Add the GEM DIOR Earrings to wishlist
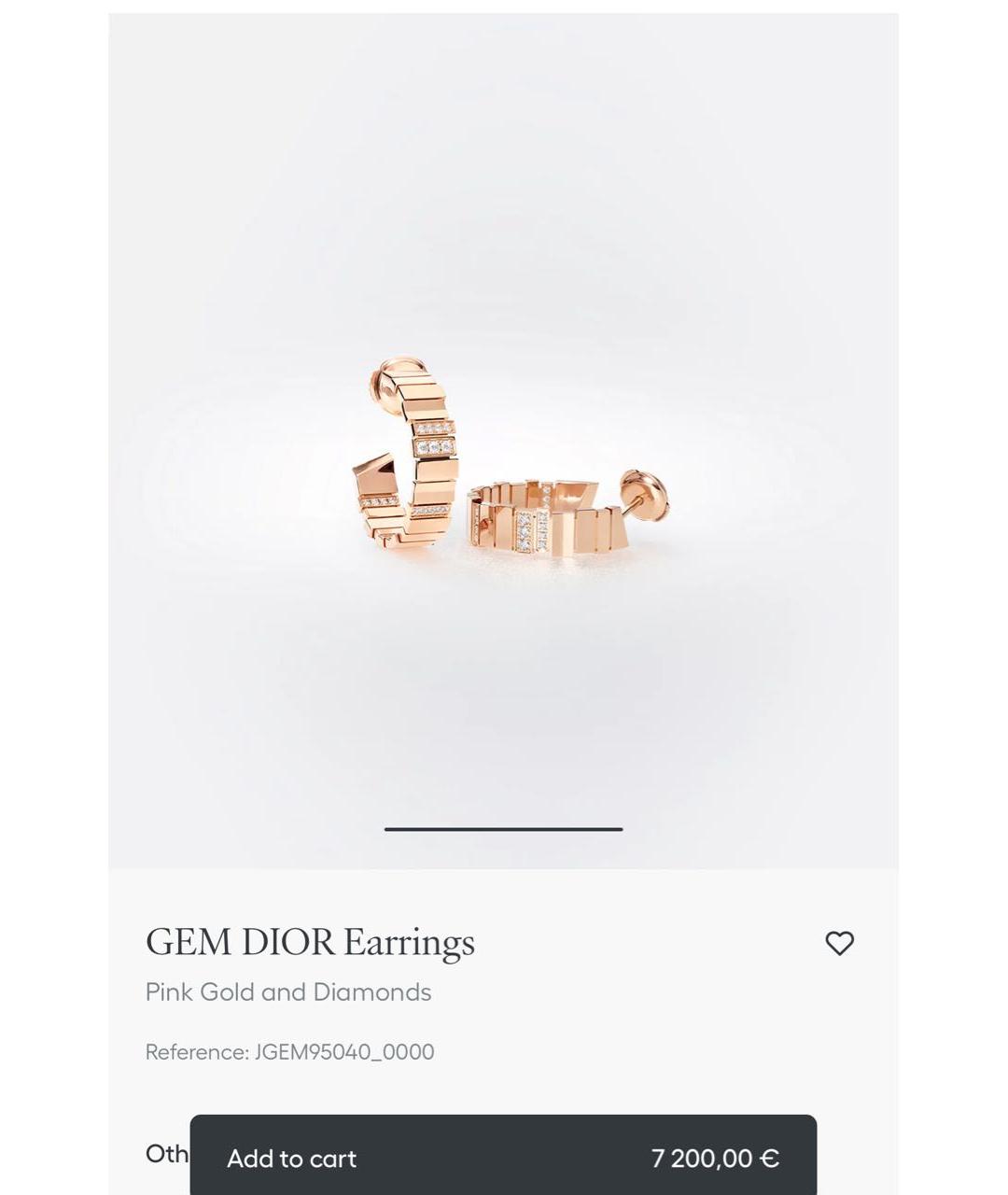 click(x=839, y=943)
